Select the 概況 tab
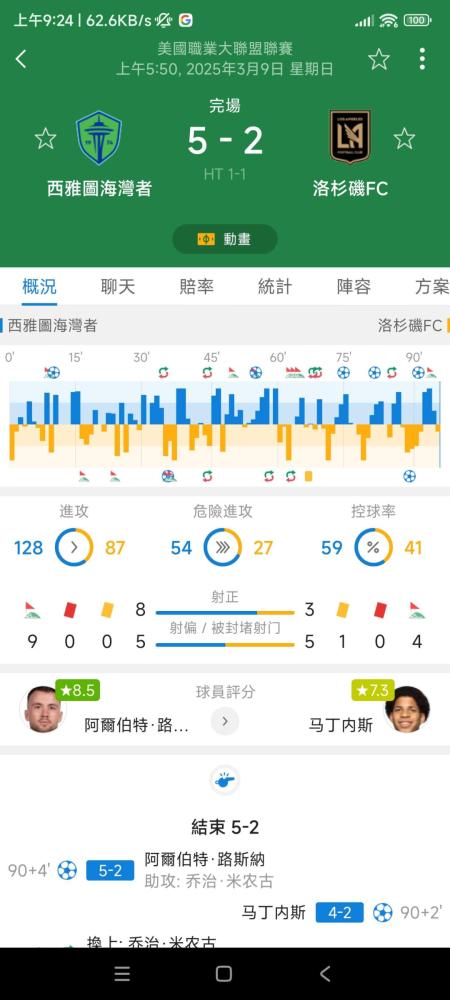 click(x=40, y=286)
